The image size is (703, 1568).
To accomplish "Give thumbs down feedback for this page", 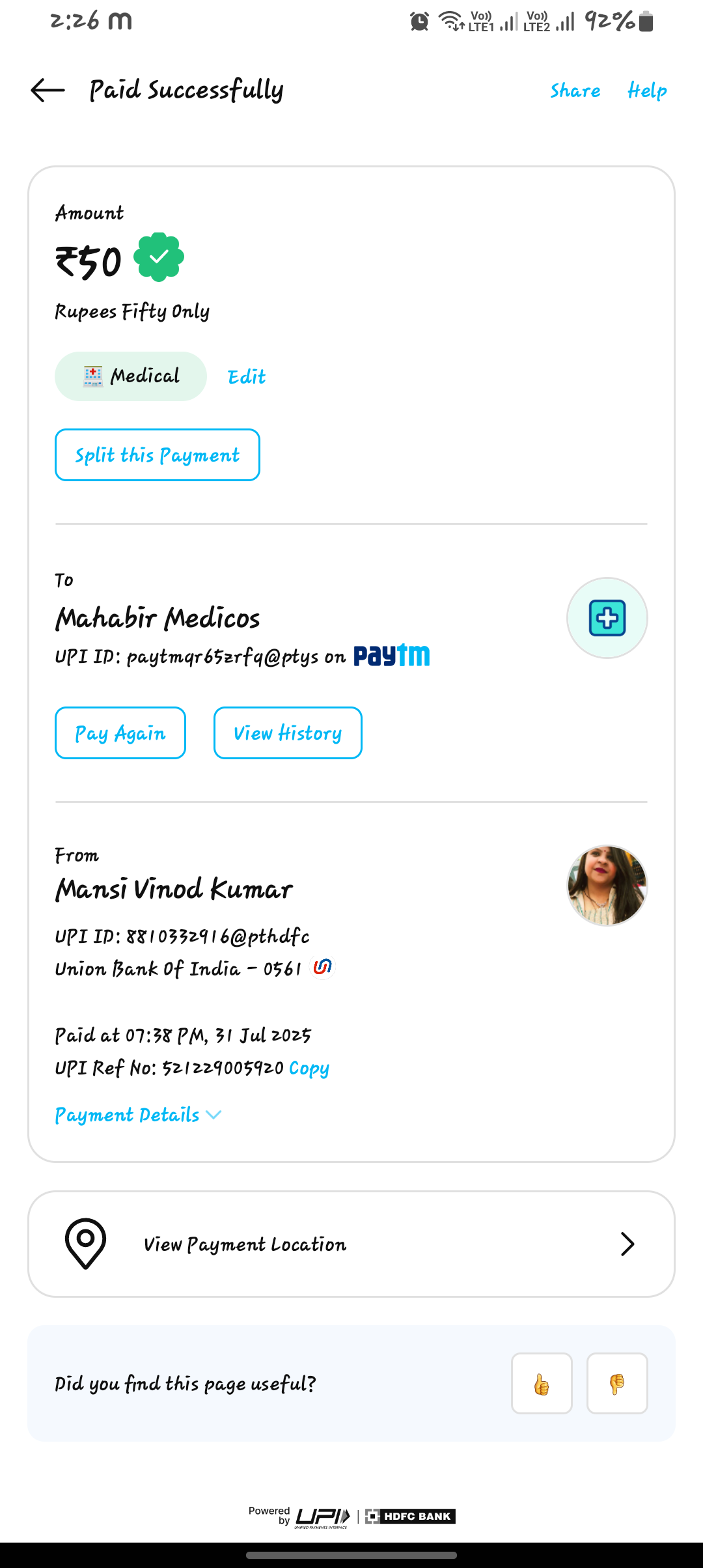I will tap(617, 1384).
